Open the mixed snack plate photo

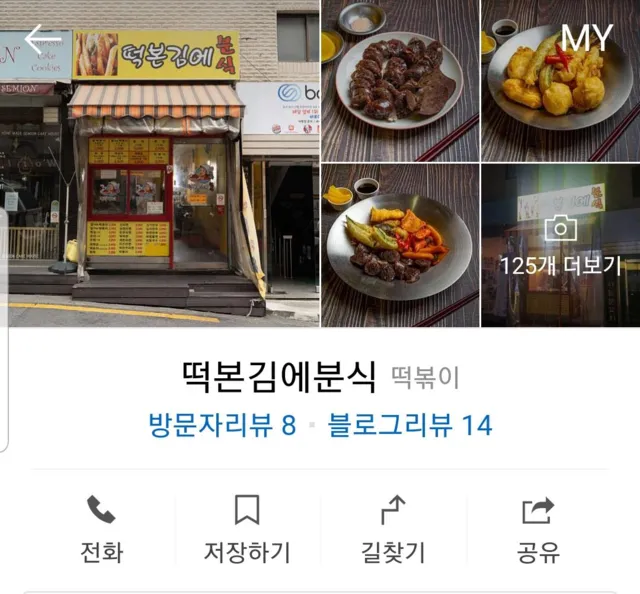tap(400, 245)
